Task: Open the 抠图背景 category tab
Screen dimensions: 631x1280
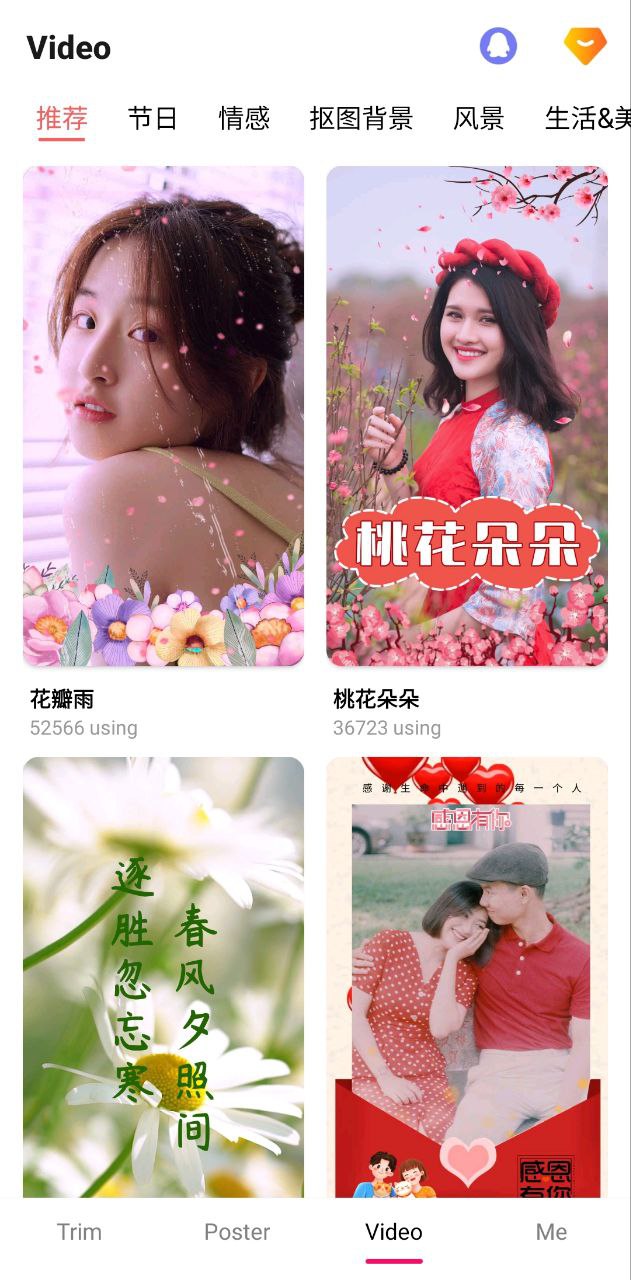Action: [x=361, y=118]
